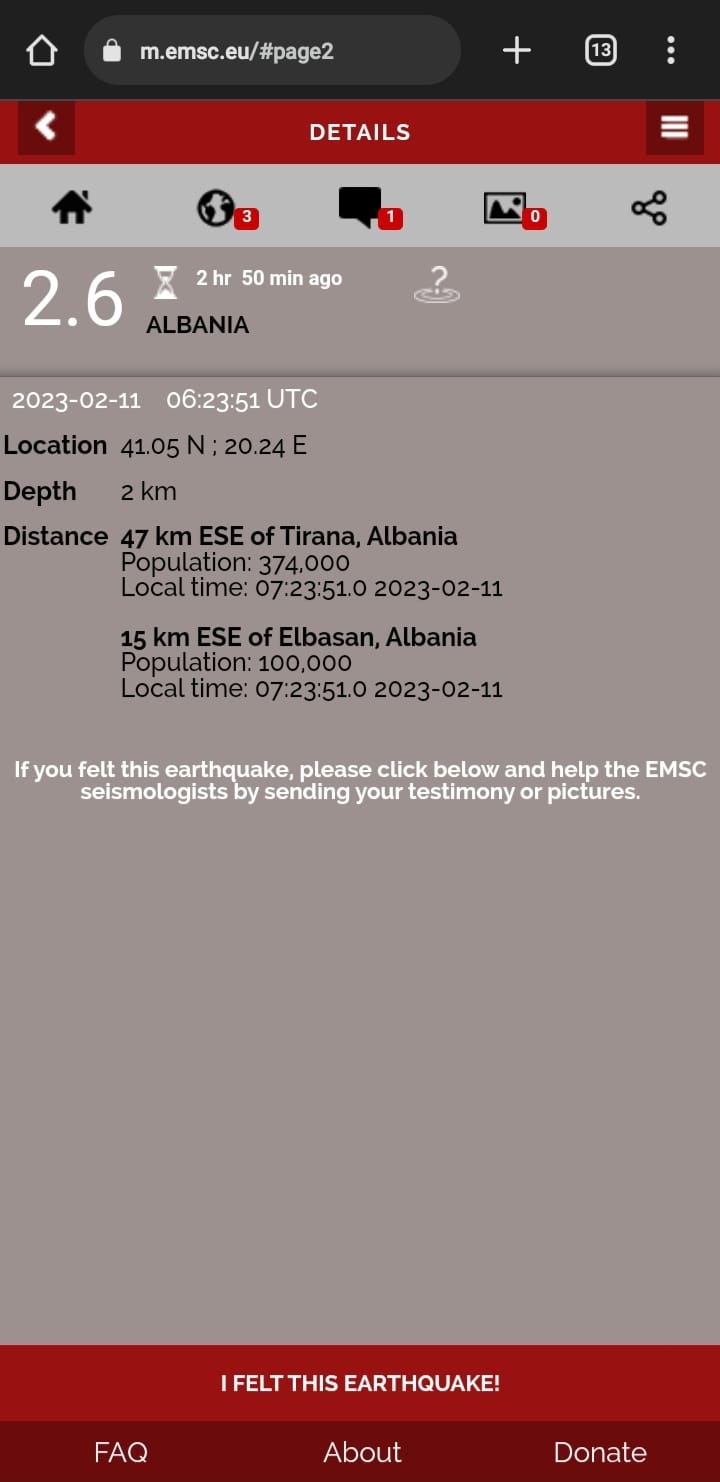Screen dimensions: 720x1482
Task: Share this earthquake's details
Action: click(x=649, y=208)
